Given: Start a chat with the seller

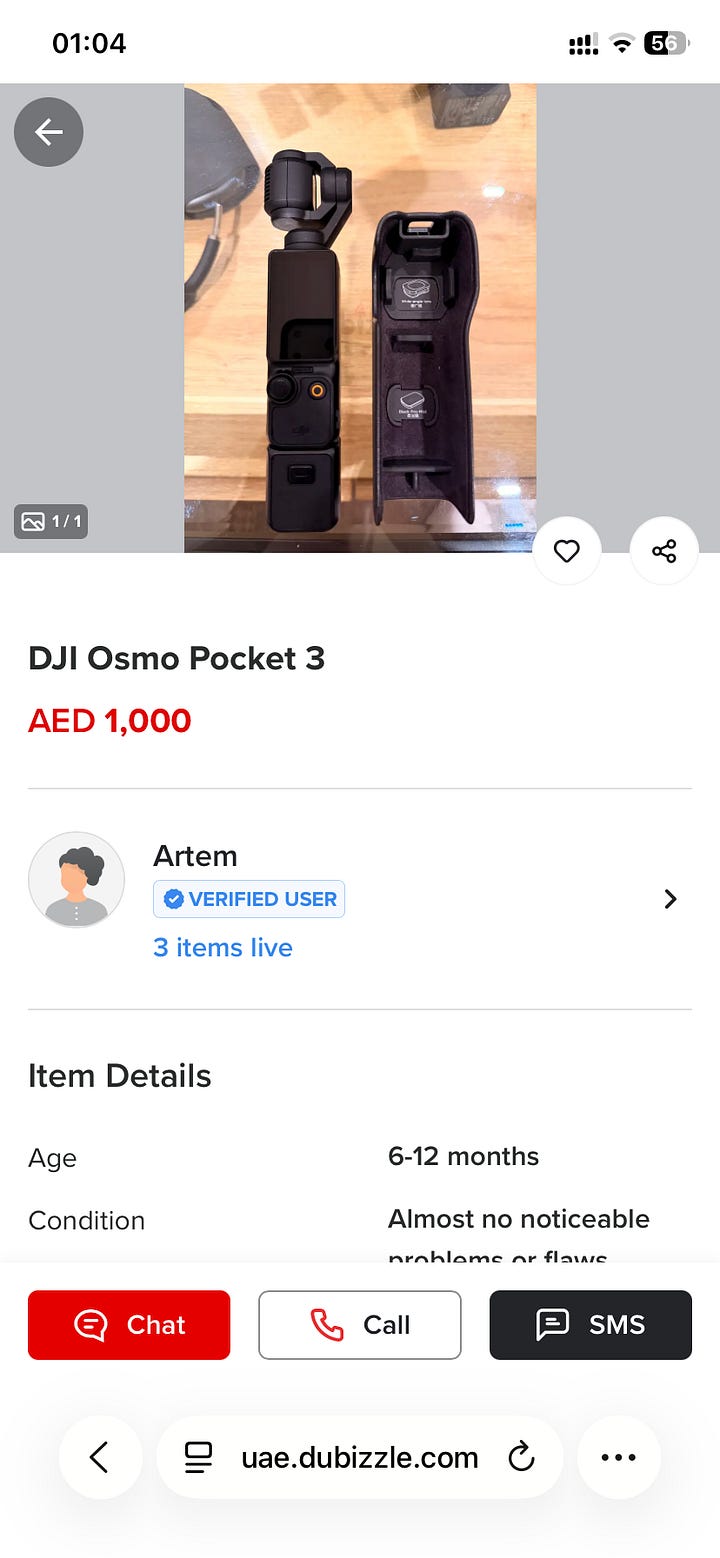Looking at the screenshot, I should (x=129, y=1325).
